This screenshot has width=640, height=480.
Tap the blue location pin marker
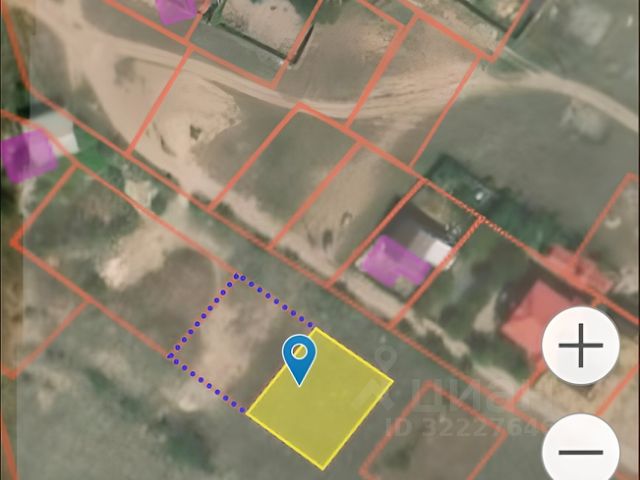coord(299,356)
